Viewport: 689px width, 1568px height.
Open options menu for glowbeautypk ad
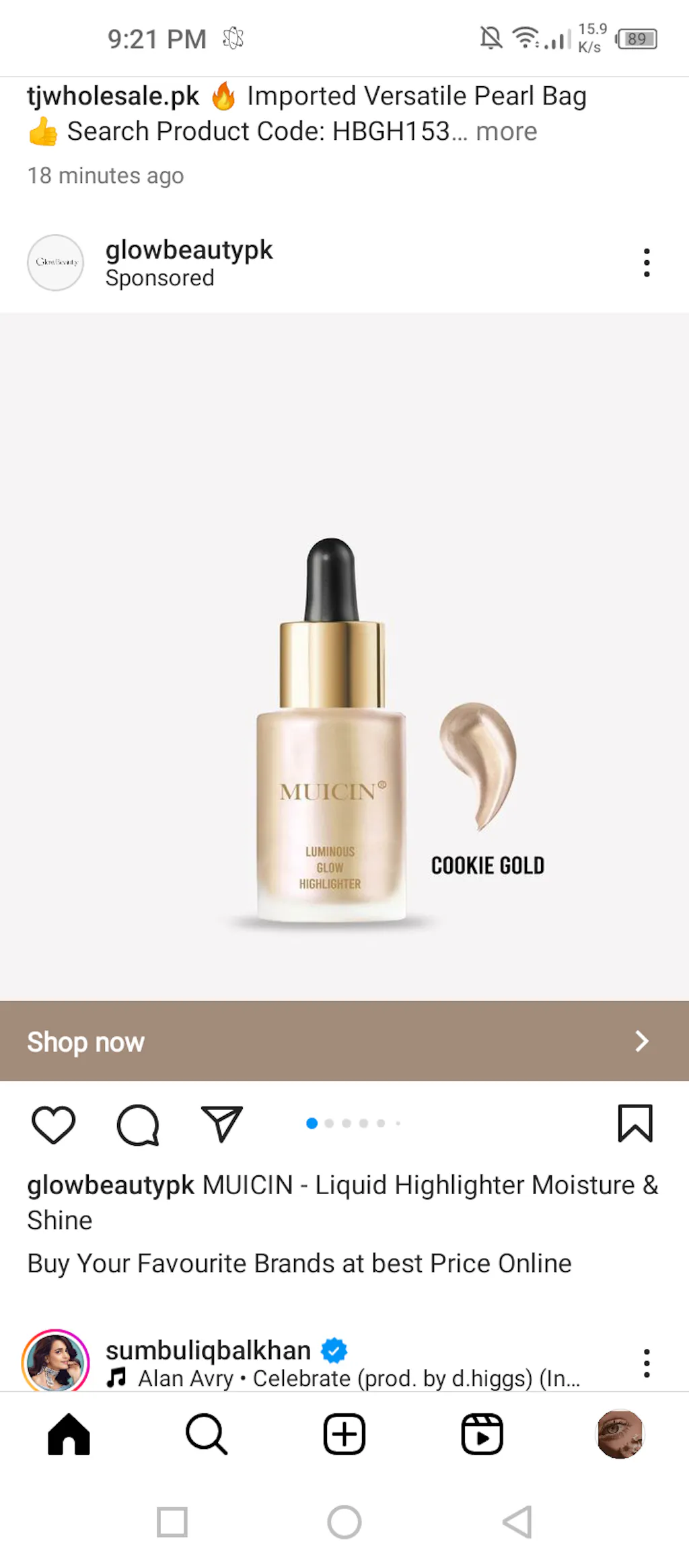point(646,262)
